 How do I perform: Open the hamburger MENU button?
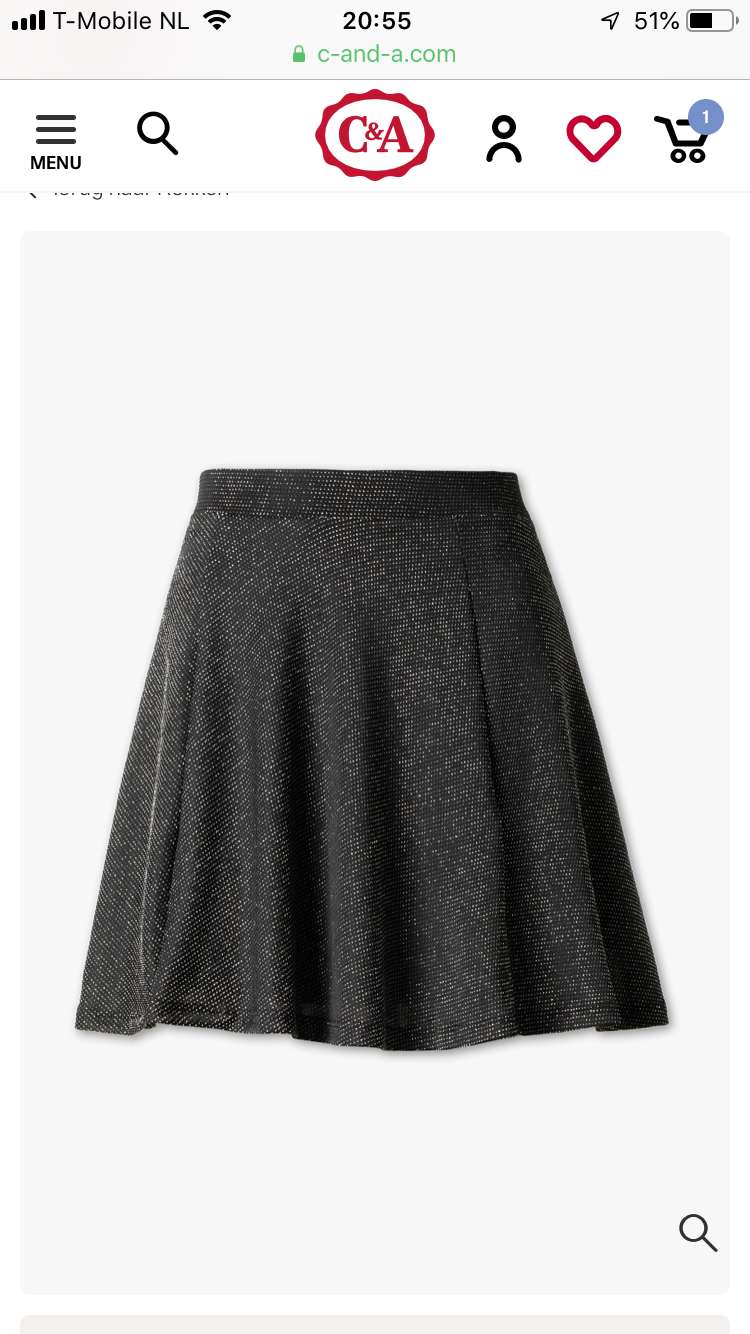pyautogui.click(x=56, y=142)
